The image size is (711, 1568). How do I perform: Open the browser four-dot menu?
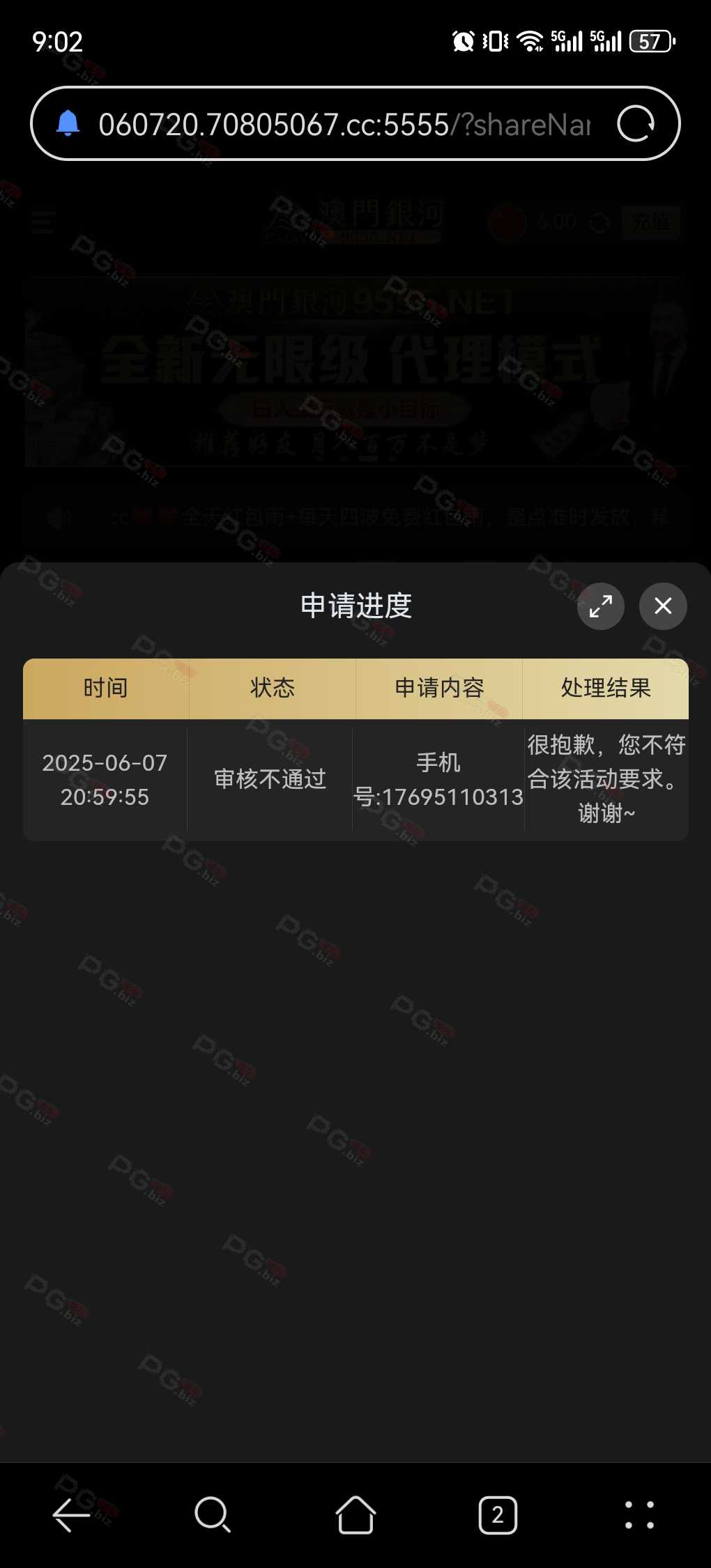tap(639, 1515)
